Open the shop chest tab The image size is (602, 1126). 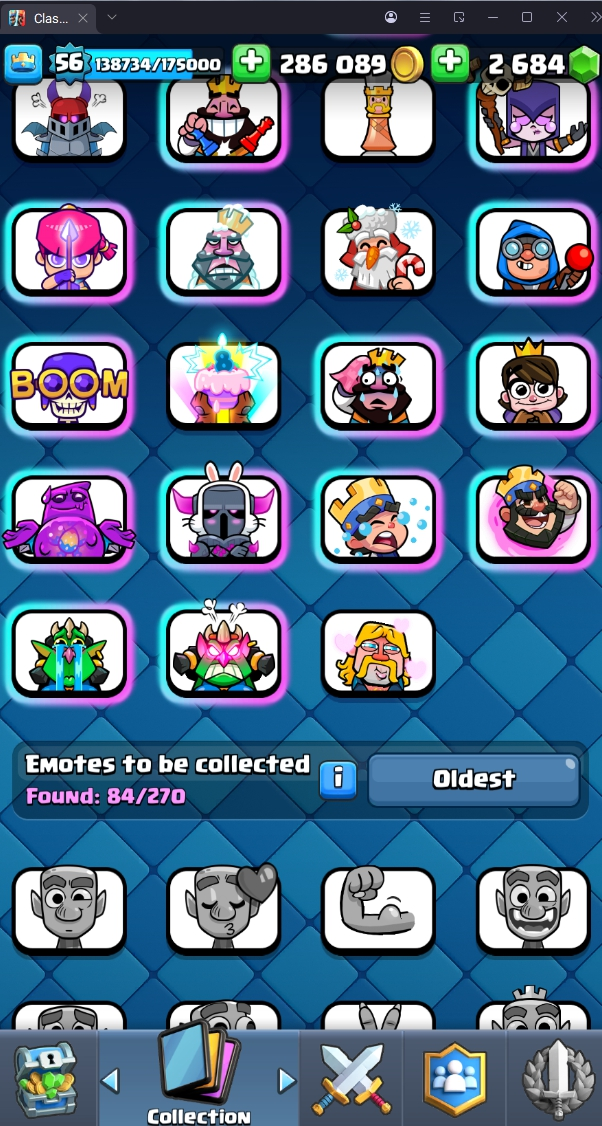[46, 1078]
